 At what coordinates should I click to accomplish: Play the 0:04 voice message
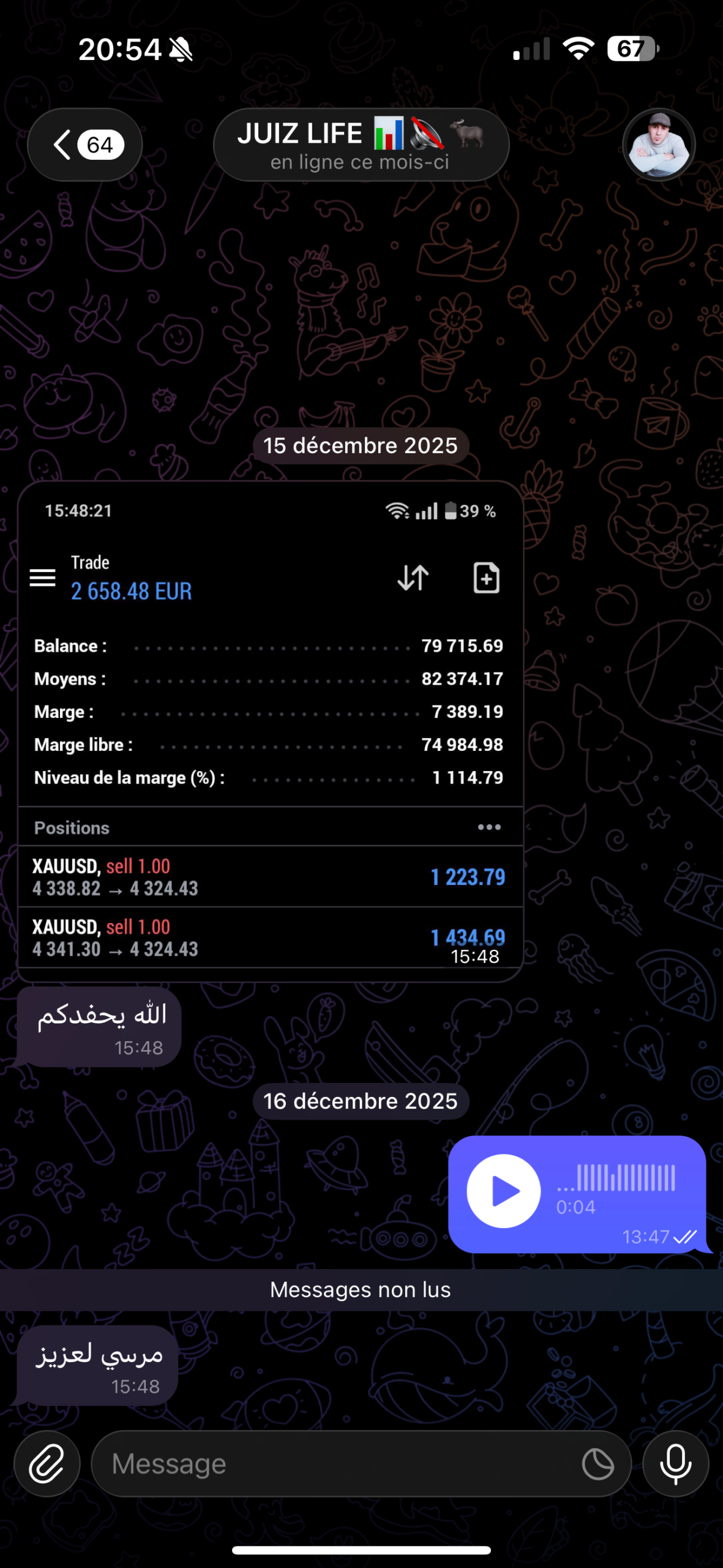503,1191
